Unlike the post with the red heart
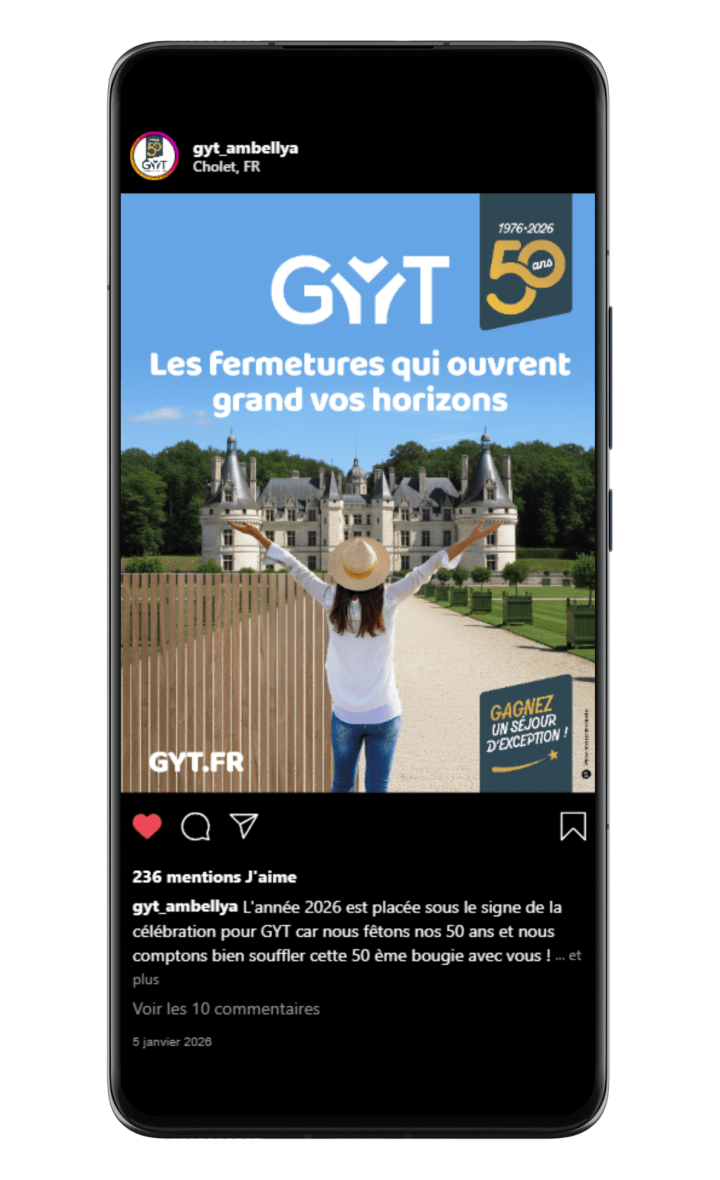 coord(147,826)
